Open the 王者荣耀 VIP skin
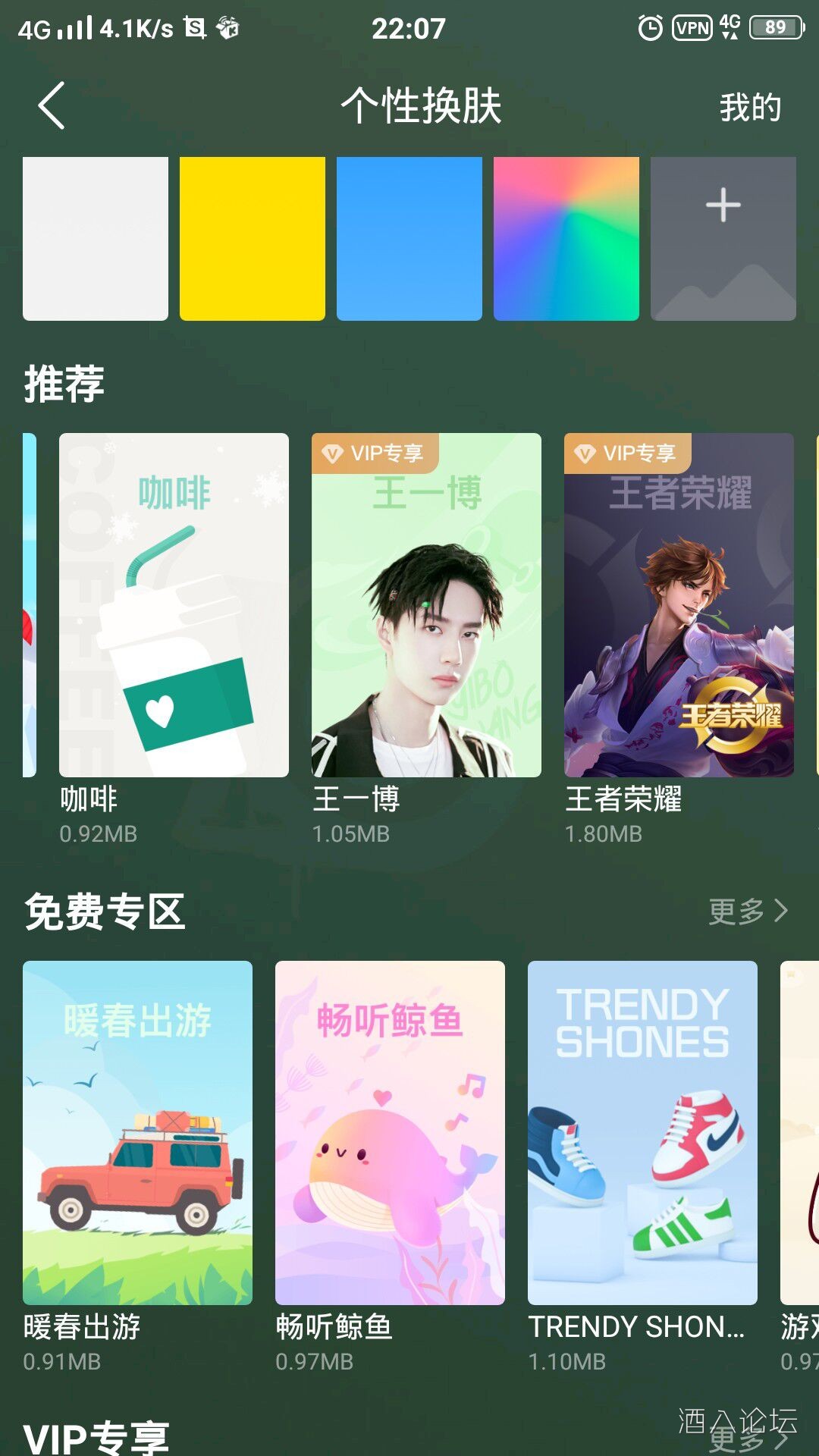The image size is (819, 1456). pos(679,604)
